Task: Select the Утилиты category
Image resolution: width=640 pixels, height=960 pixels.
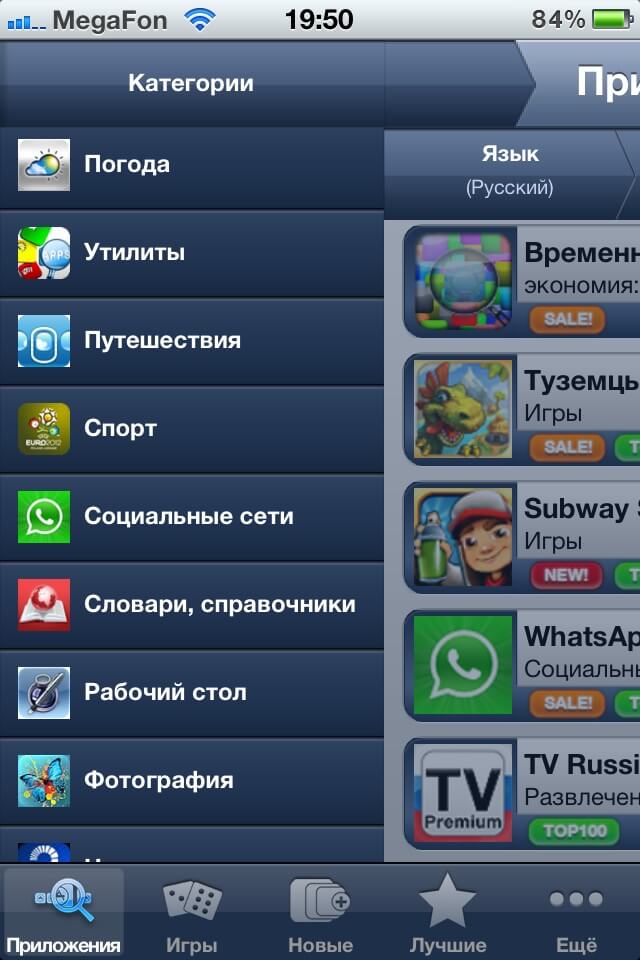Action: pos(190,253)
